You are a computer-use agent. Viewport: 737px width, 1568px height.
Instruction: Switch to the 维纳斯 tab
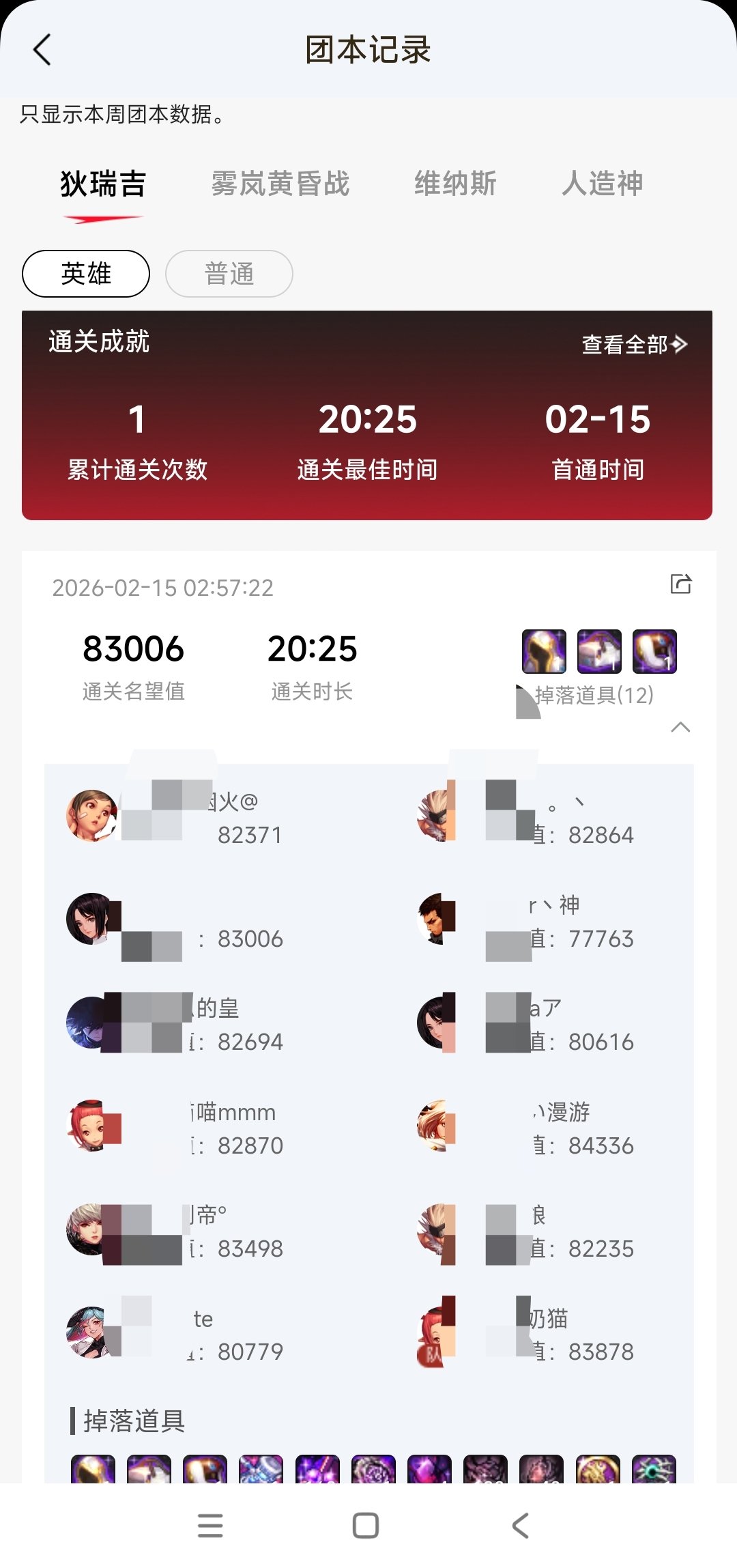[x=455, y=184]
